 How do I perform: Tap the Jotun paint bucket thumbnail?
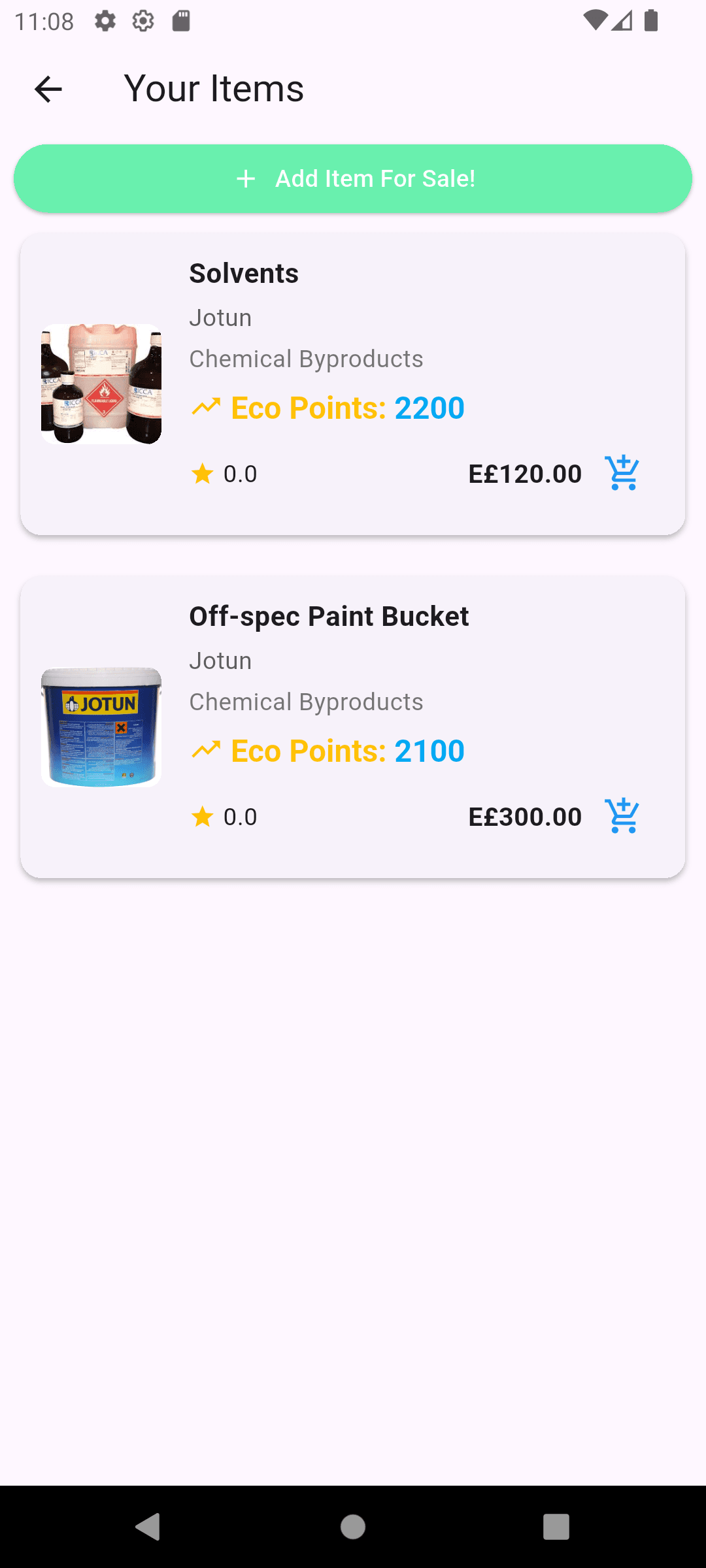pos(101,727)
